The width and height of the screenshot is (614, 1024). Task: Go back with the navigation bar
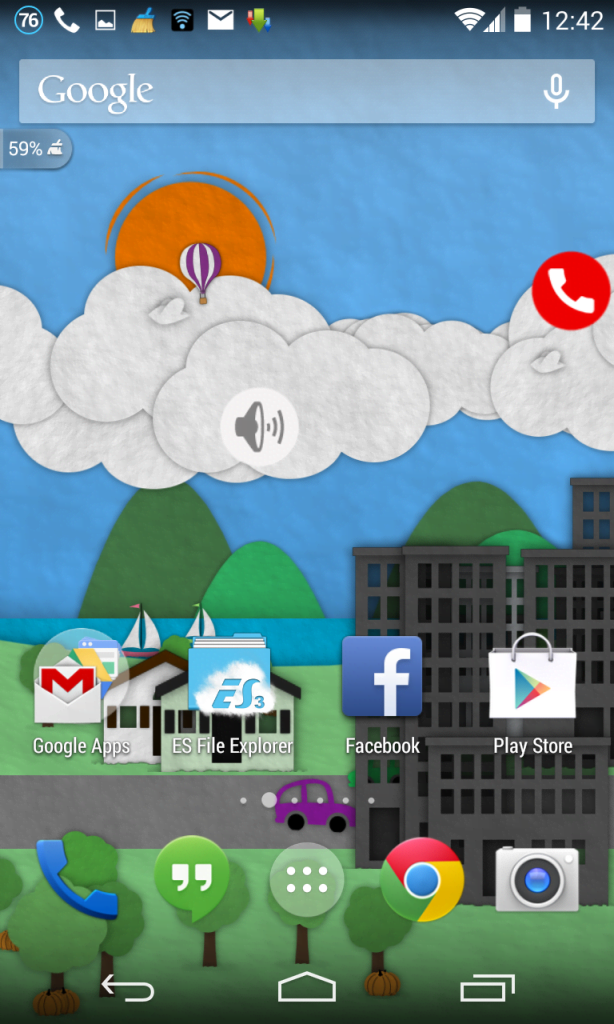point(127,988)
